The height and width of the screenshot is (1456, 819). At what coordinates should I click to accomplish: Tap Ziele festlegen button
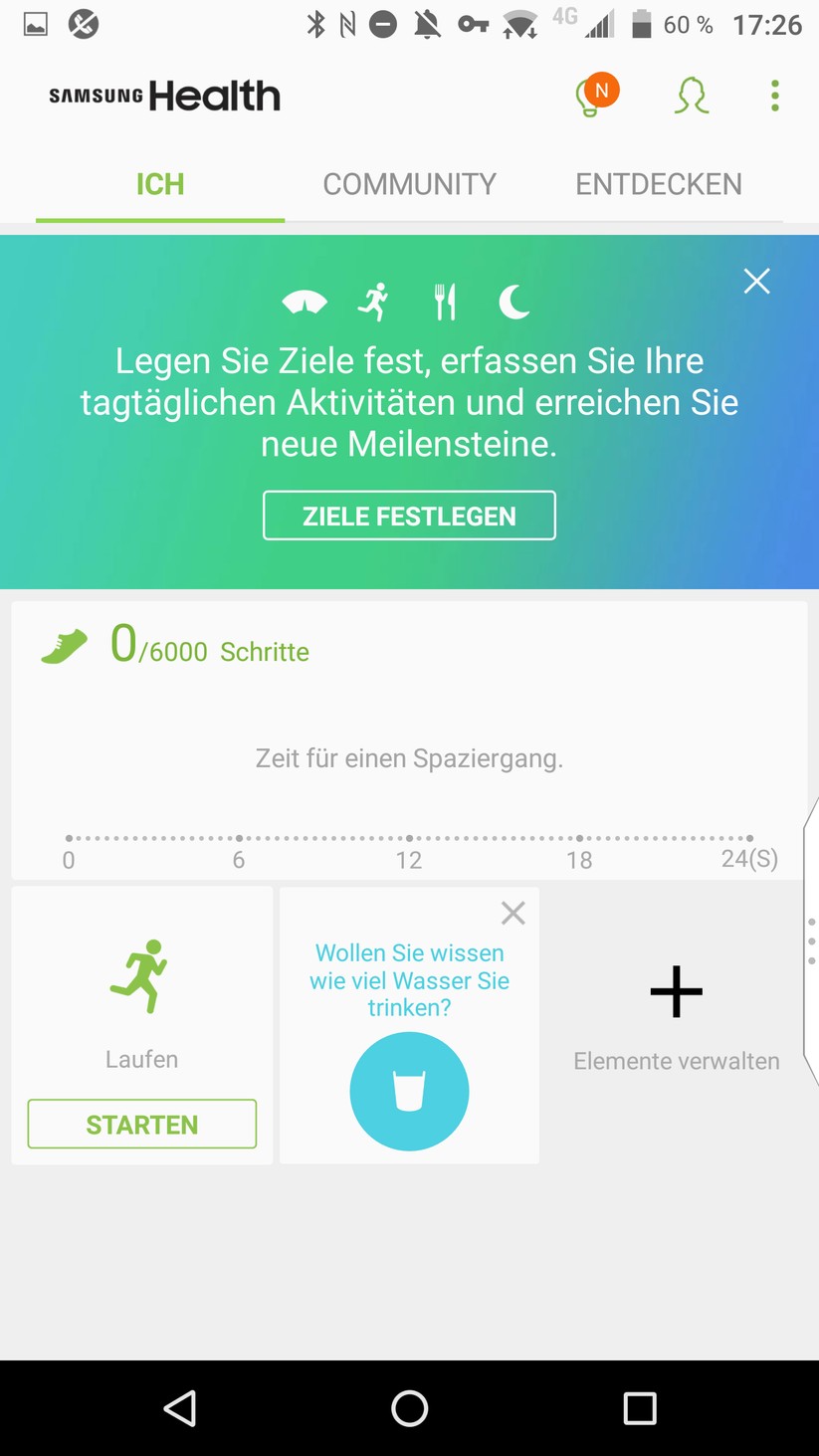click(x=409, y=516)
